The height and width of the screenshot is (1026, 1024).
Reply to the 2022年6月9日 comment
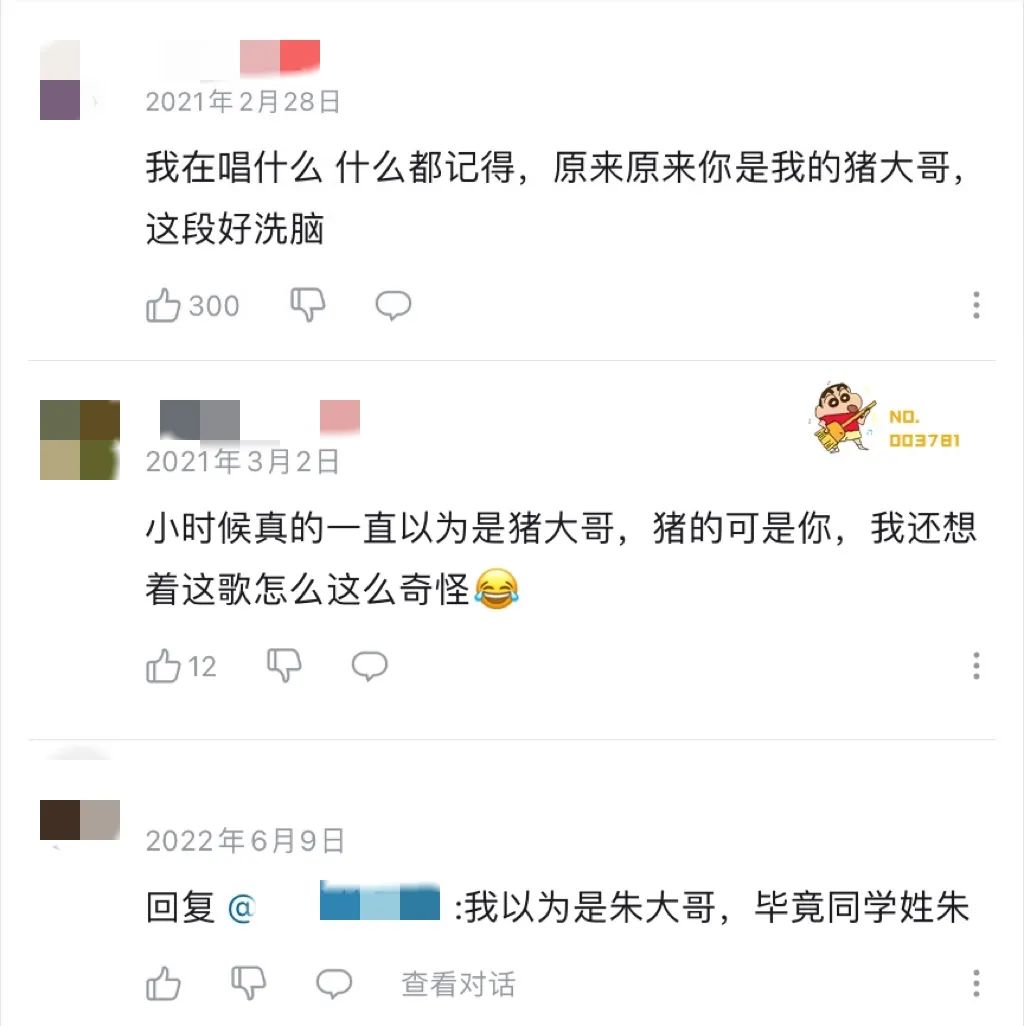[x=334, y=984]
